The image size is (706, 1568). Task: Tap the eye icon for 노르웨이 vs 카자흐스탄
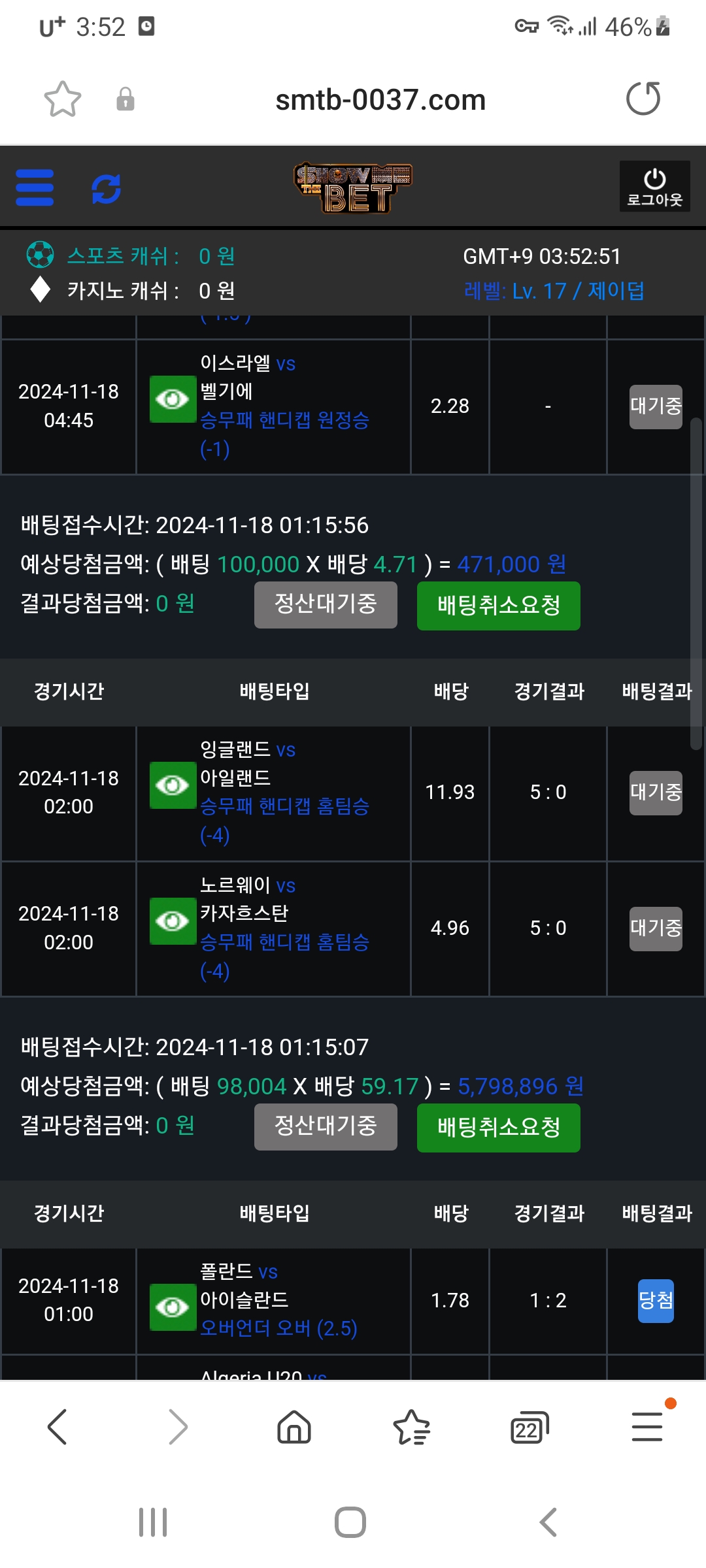[173, 921]
